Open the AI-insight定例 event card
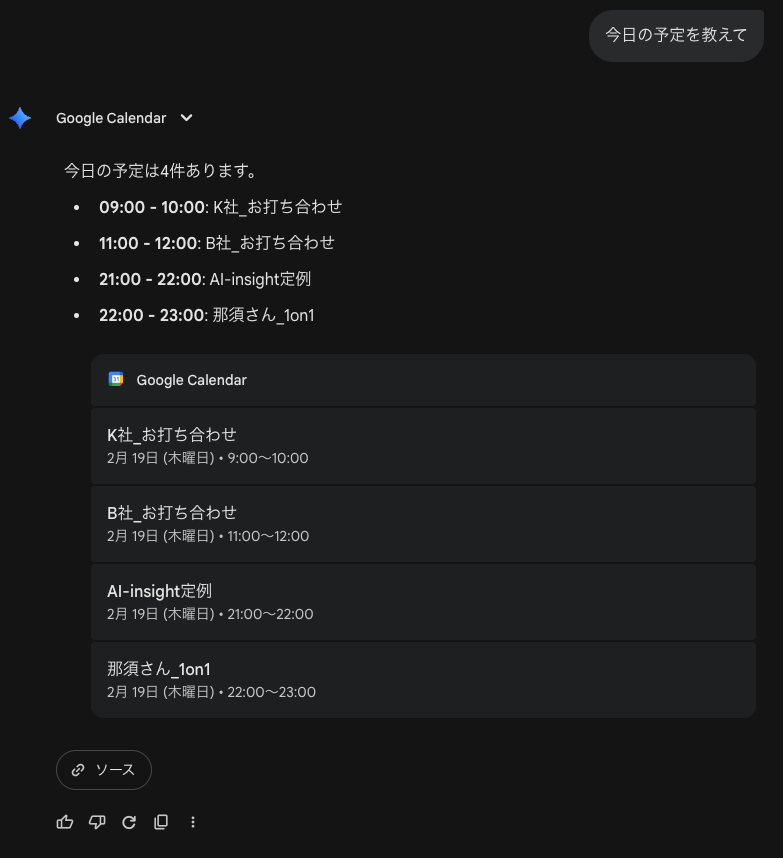The width and height of the screenshot is (783, 858). [422, 602]
